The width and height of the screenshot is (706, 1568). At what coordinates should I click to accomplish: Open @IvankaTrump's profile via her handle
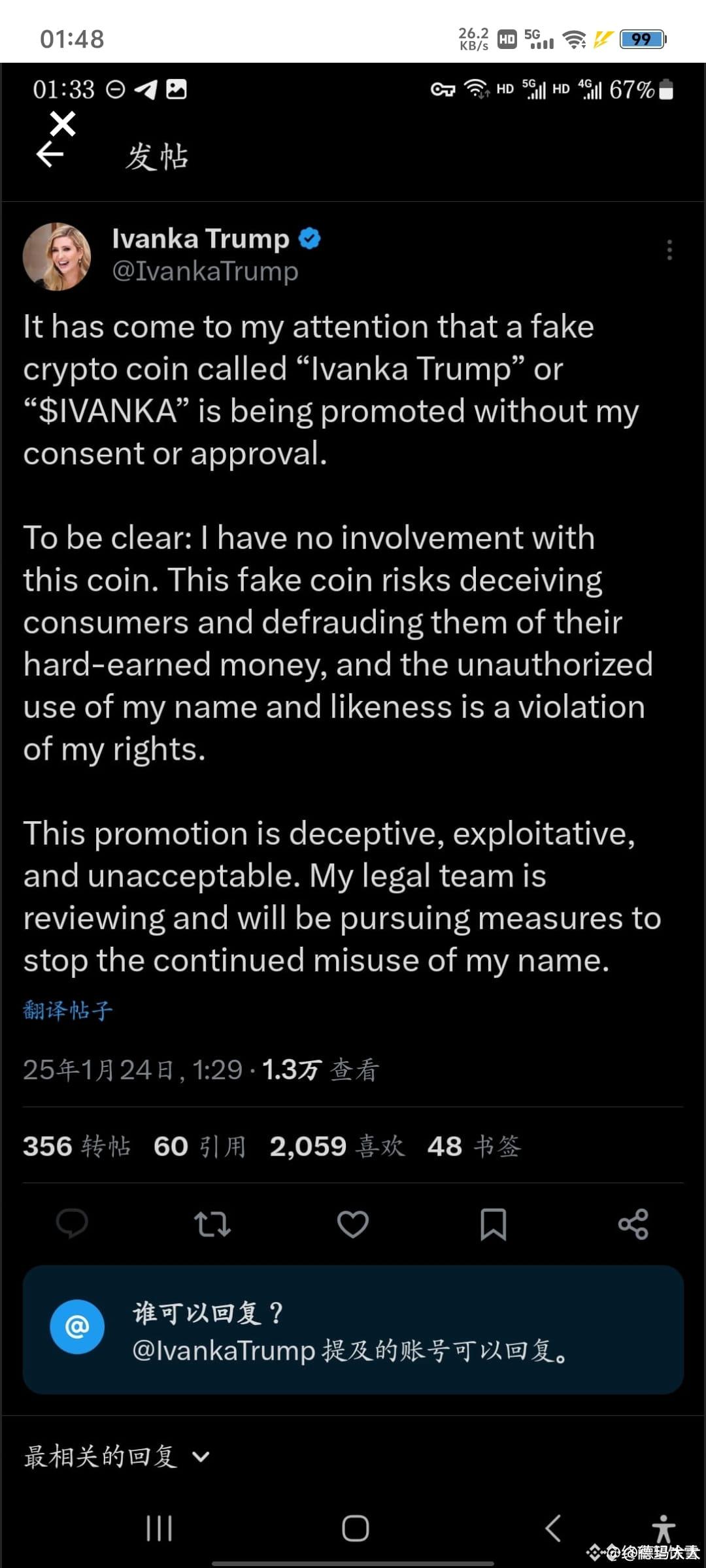(x=205, y=272)
